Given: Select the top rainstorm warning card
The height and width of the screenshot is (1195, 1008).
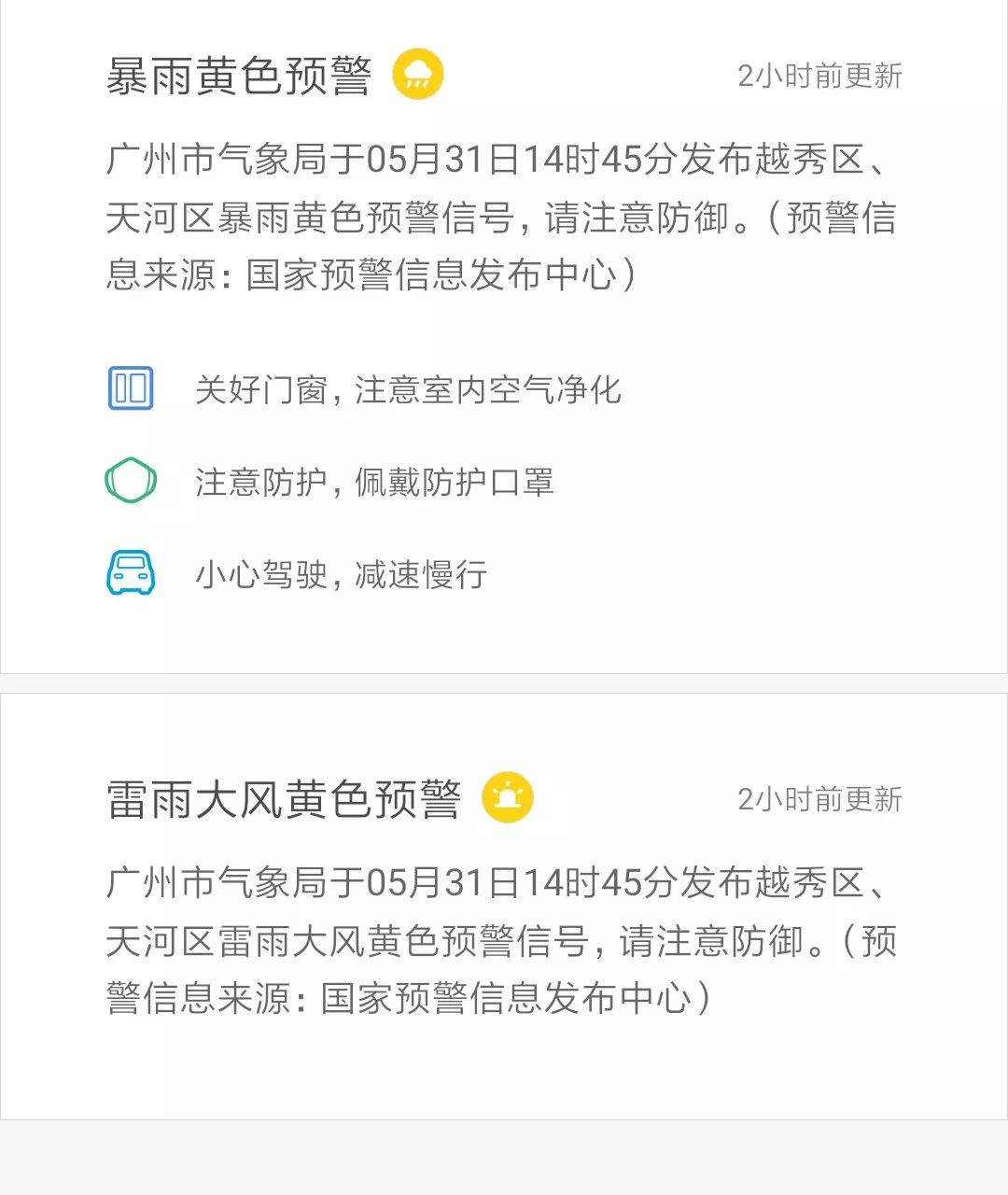Looking at the screenshot, I should tap(504, 336).
